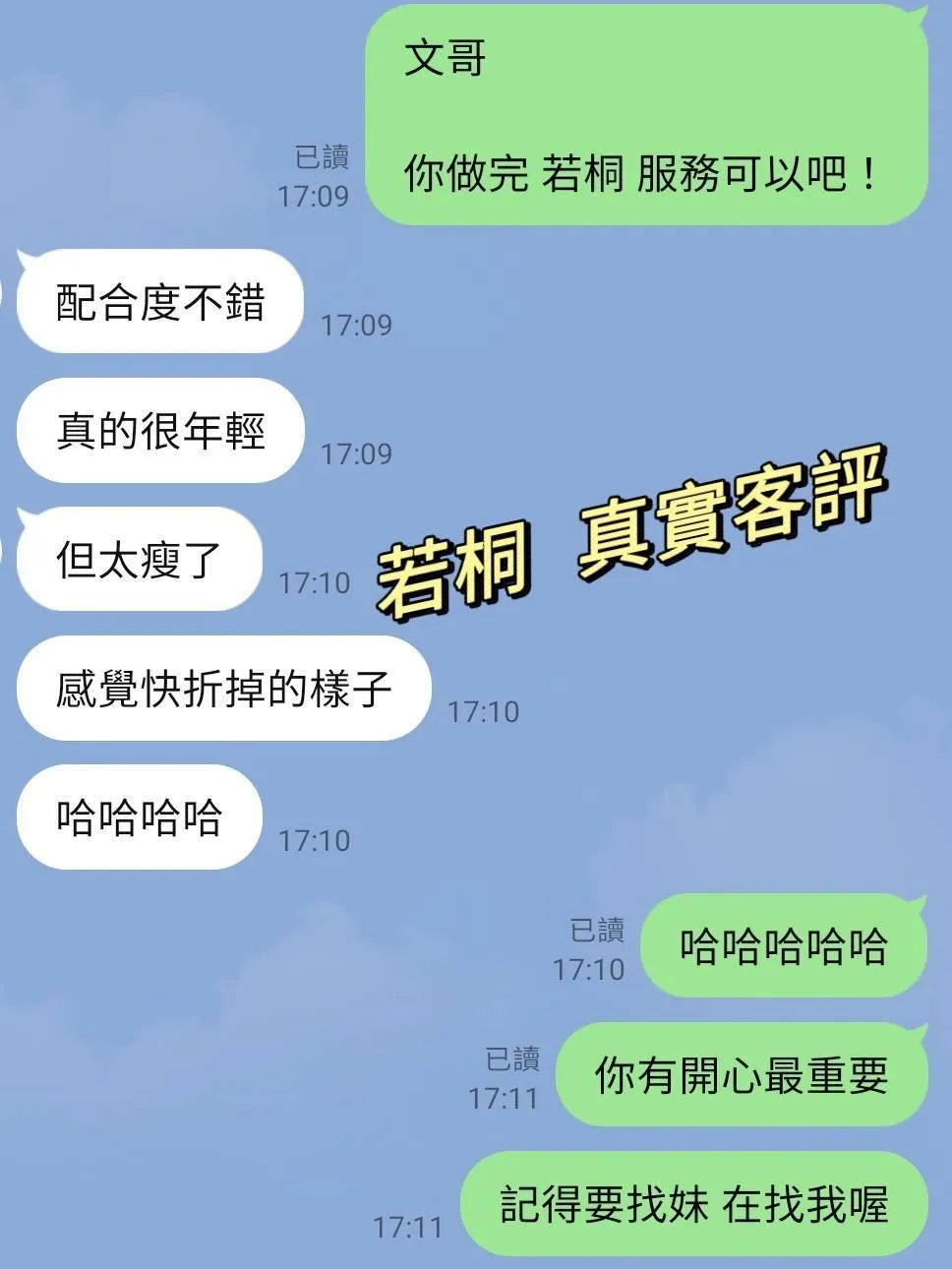This screenshot has height=1269, width=952.
Task: Select the message bubble saying 配合度不錯
Action: point(159,302)
